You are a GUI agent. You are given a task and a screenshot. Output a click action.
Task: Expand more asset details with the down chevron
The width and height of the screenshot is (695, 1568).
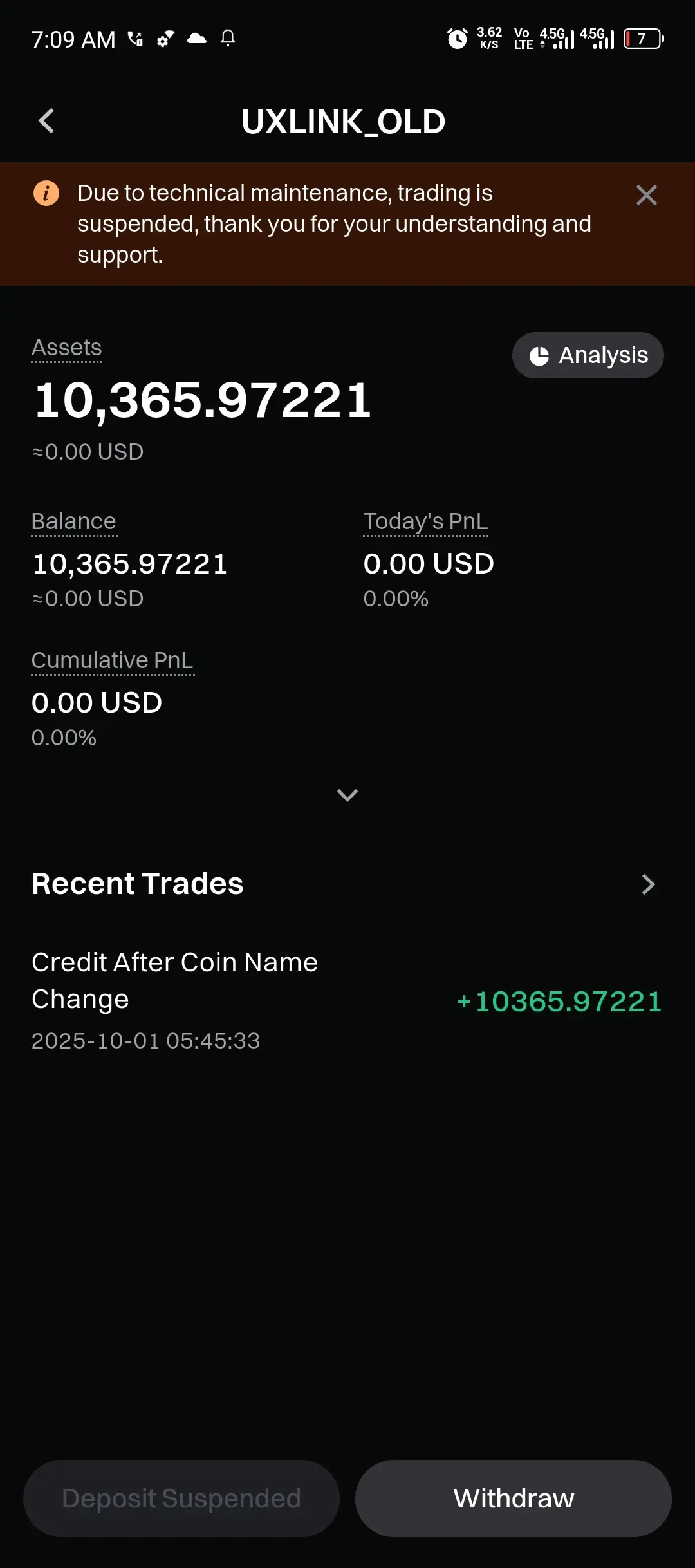pyautogui.click(x=347, y=796)
